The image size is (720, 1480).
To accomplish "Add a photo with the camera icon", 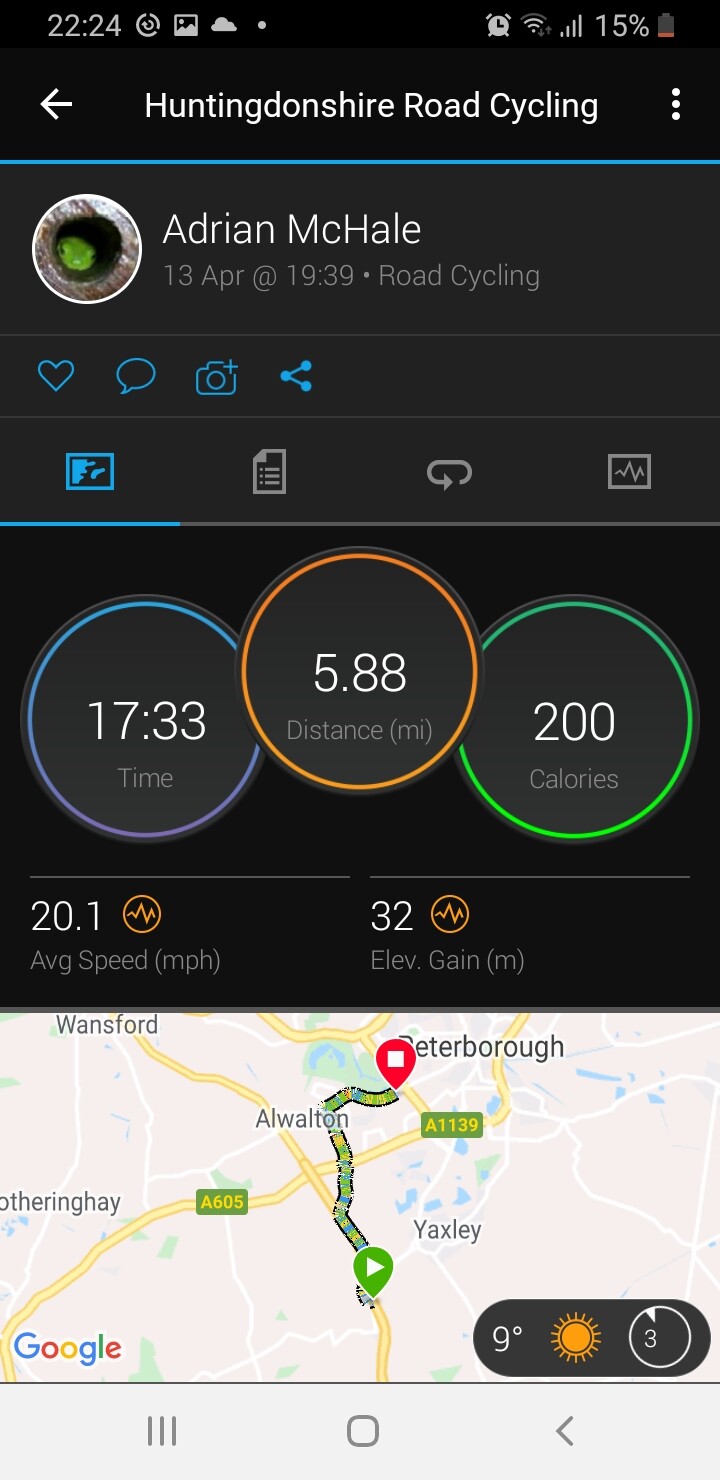I will click(x=216, y=377).
